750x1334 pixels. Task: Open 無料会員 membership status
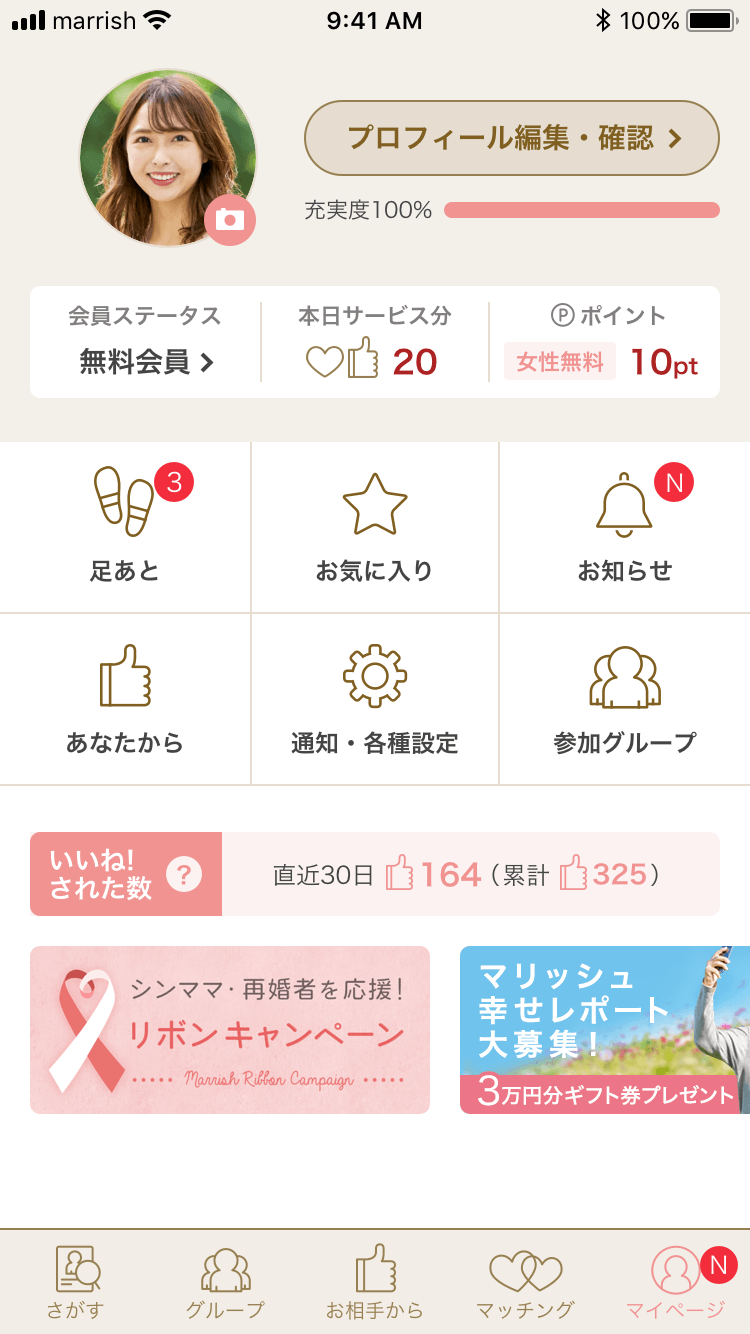(146, 361)
